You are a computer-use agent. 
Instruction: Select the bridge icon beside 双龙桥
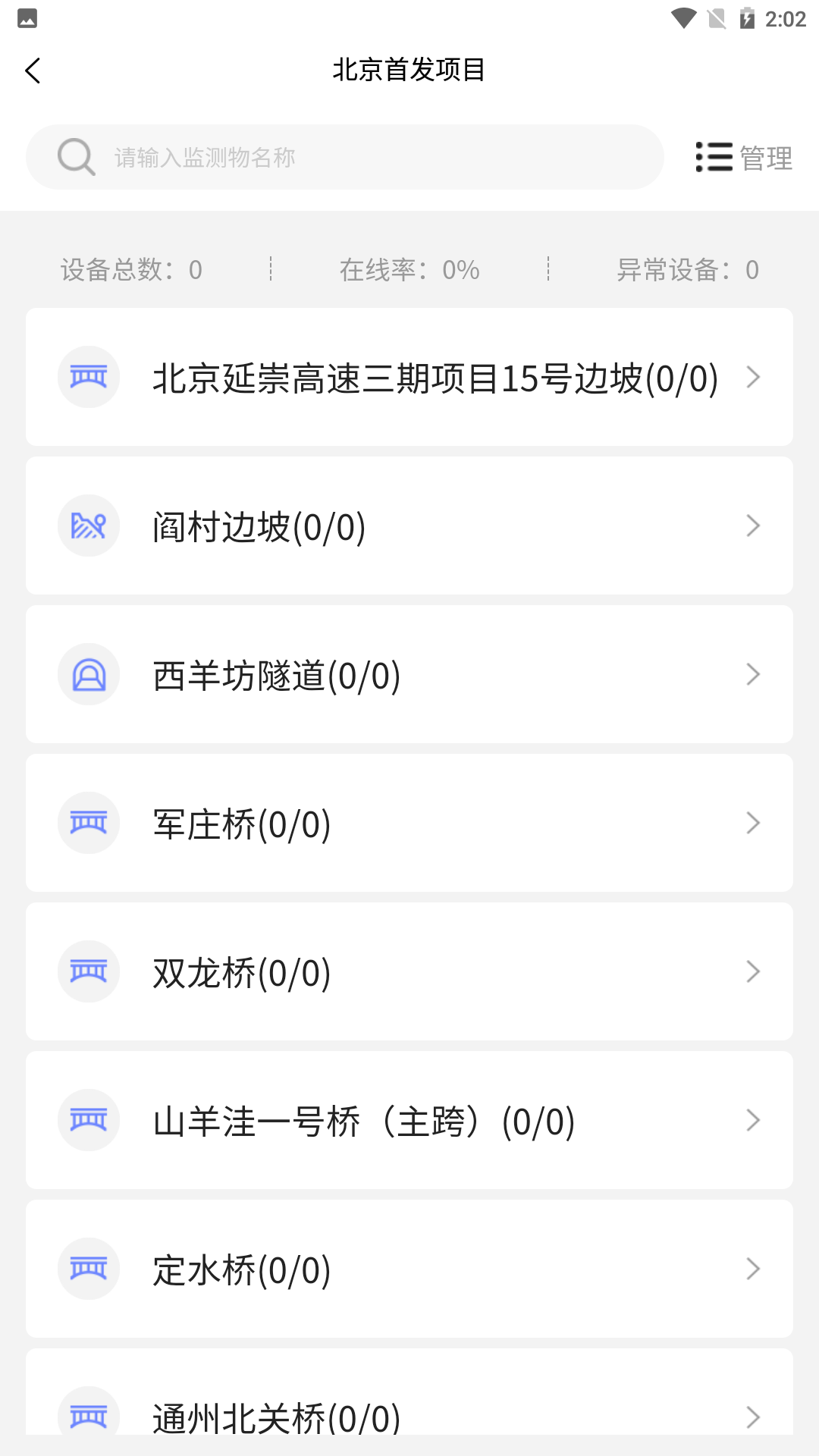pos(88,971)
